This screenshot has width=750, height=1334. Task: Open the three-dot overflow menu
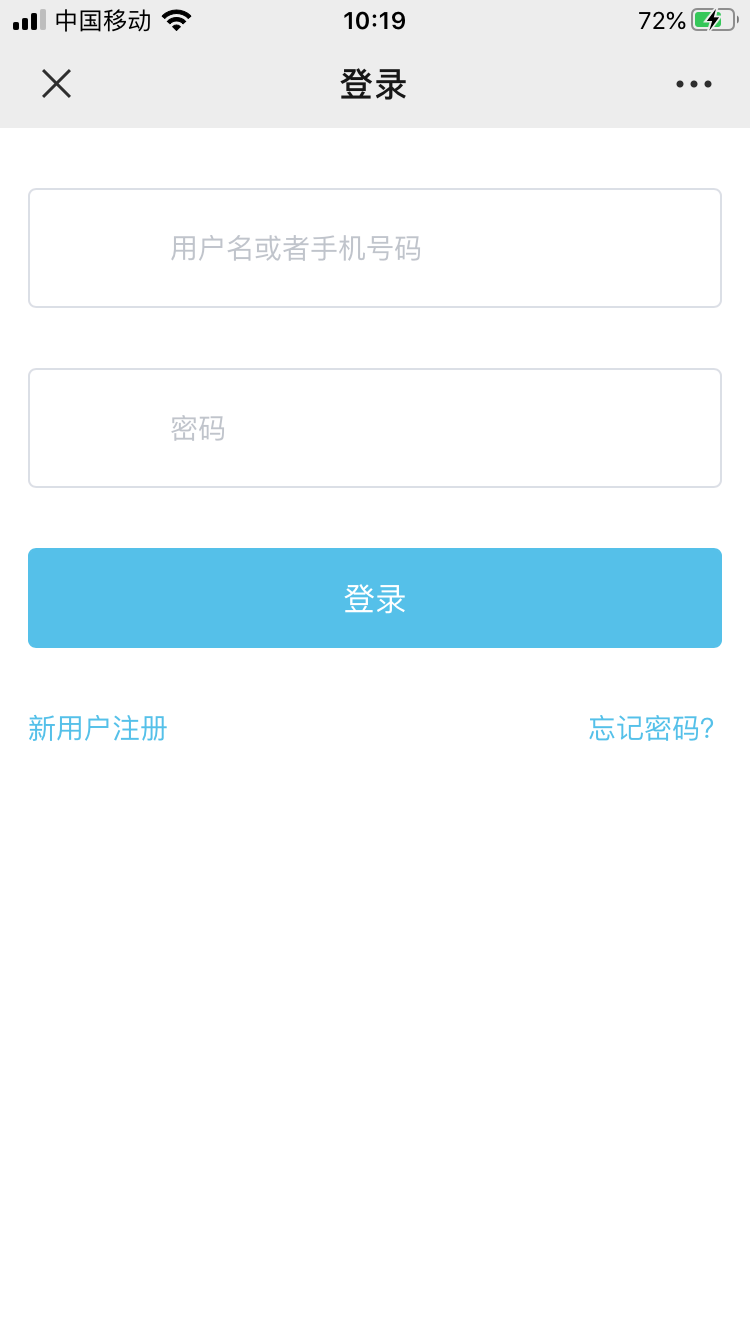point(693,84)
